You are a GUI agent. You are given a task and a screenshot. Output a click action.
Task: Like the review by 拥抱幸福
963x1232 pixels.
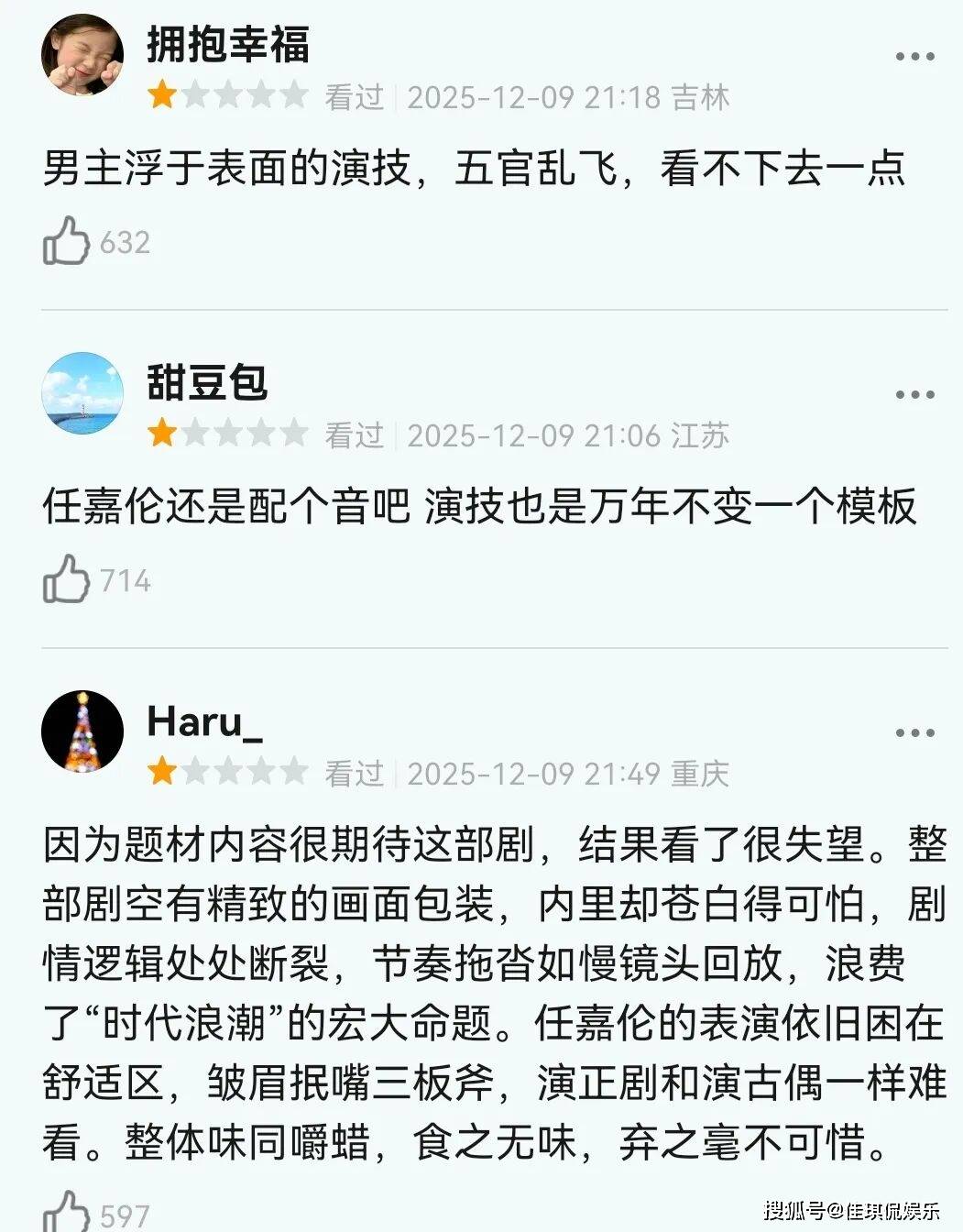click(67, 241)
